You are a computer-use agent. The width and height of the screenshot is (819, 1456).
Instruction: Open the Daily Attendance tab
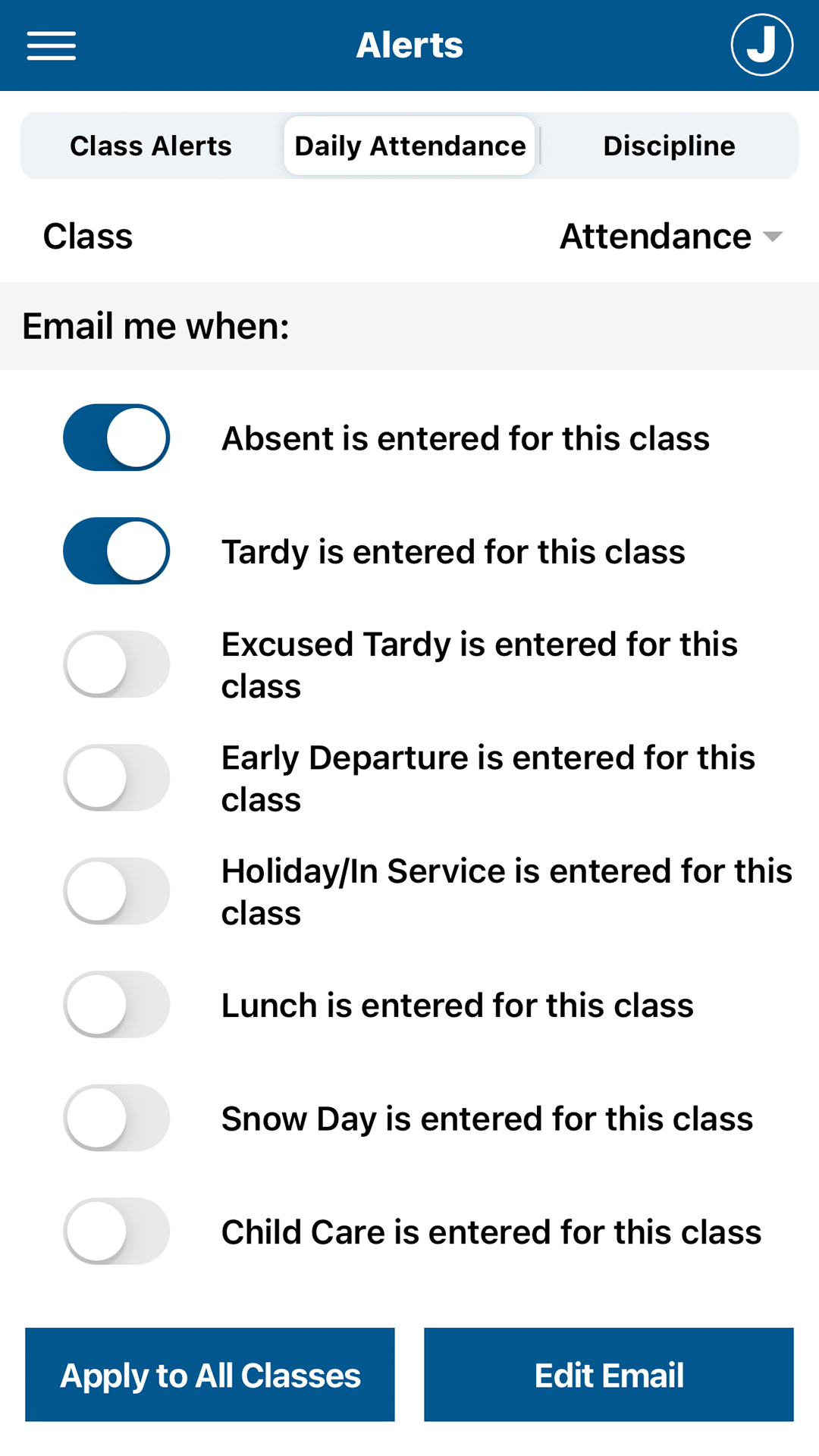tap(408, 146)
